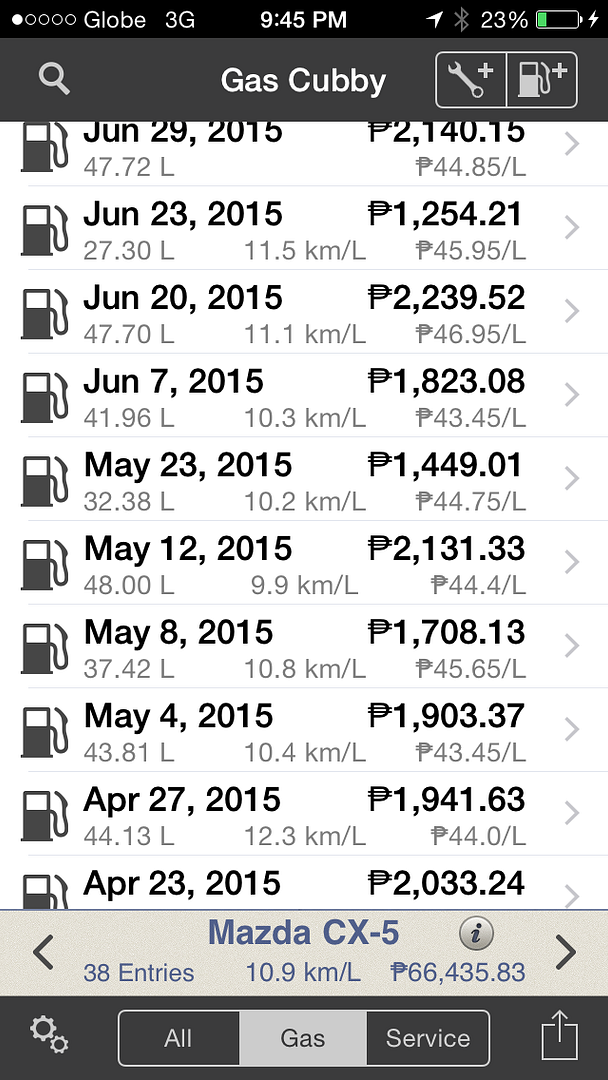Open the Jun 23, 2015 fill-up
Image resolution: width=608 pixels, height=1080 pixels.
(304, 228)
